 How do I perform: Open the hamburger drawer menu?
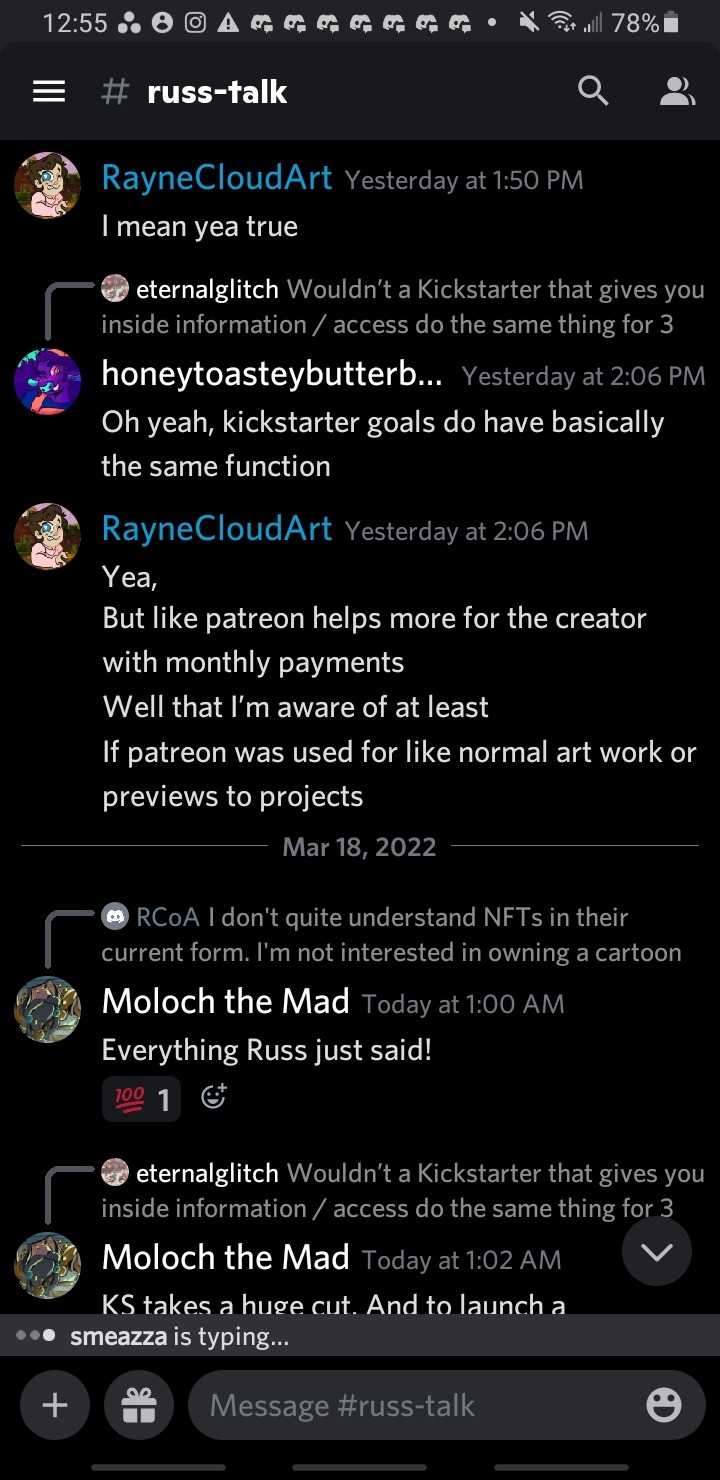(49, 92)
